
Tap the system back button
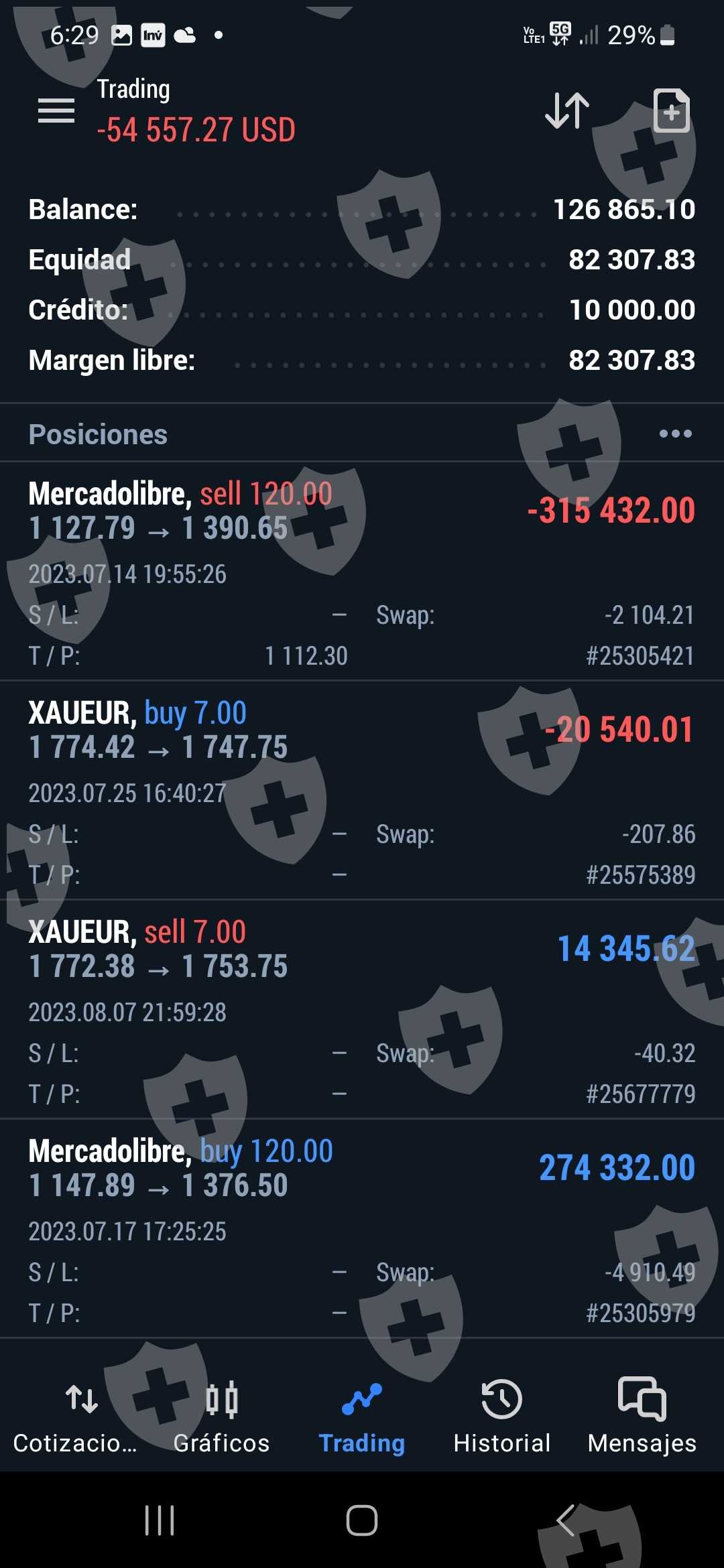click(x=566, y=1520)
